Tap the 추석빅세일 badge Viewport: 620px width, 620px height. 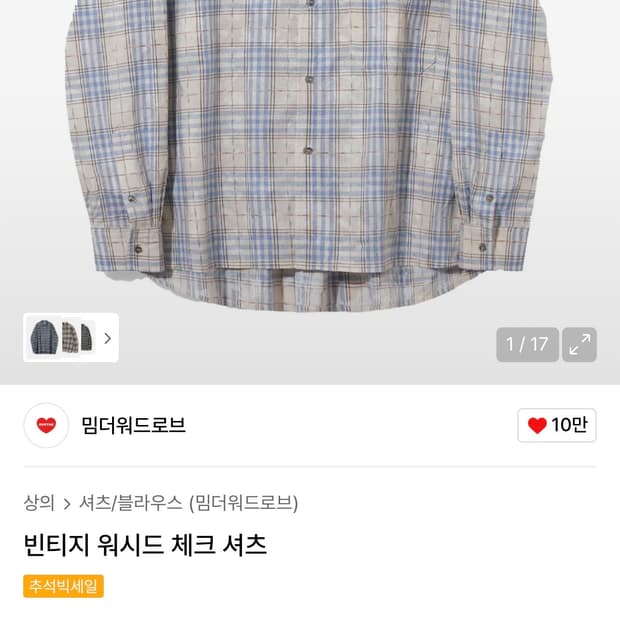(x=63, y=586)
